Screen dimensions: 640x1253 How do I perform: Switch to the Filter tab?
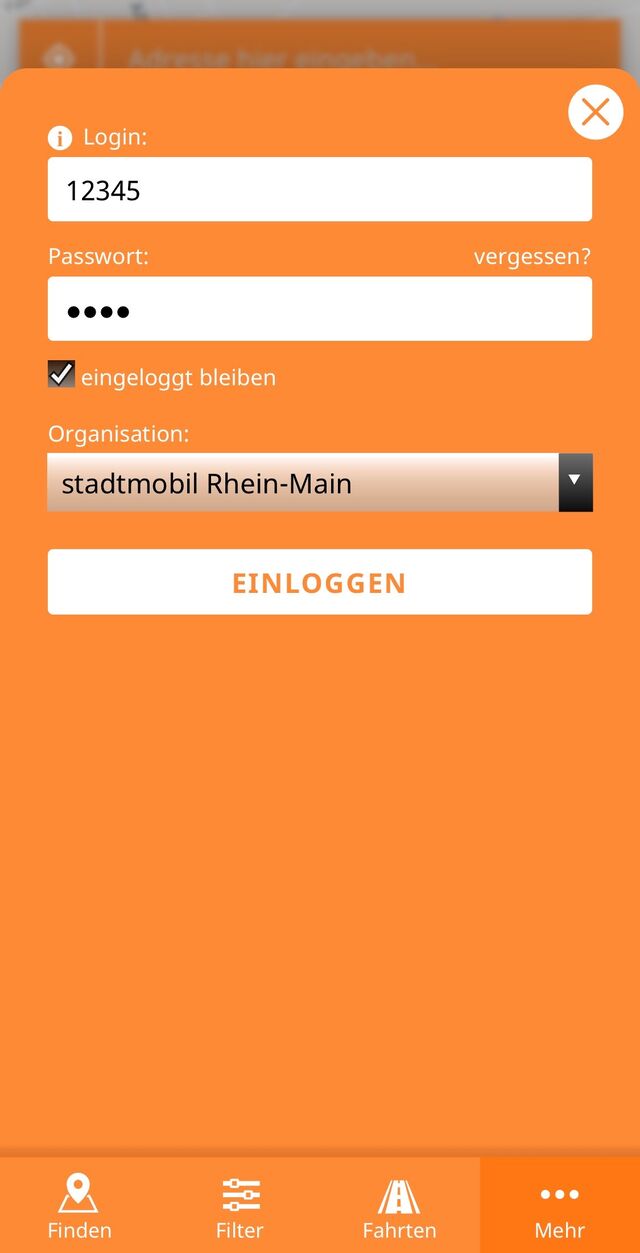click(x=240, y=1206)
